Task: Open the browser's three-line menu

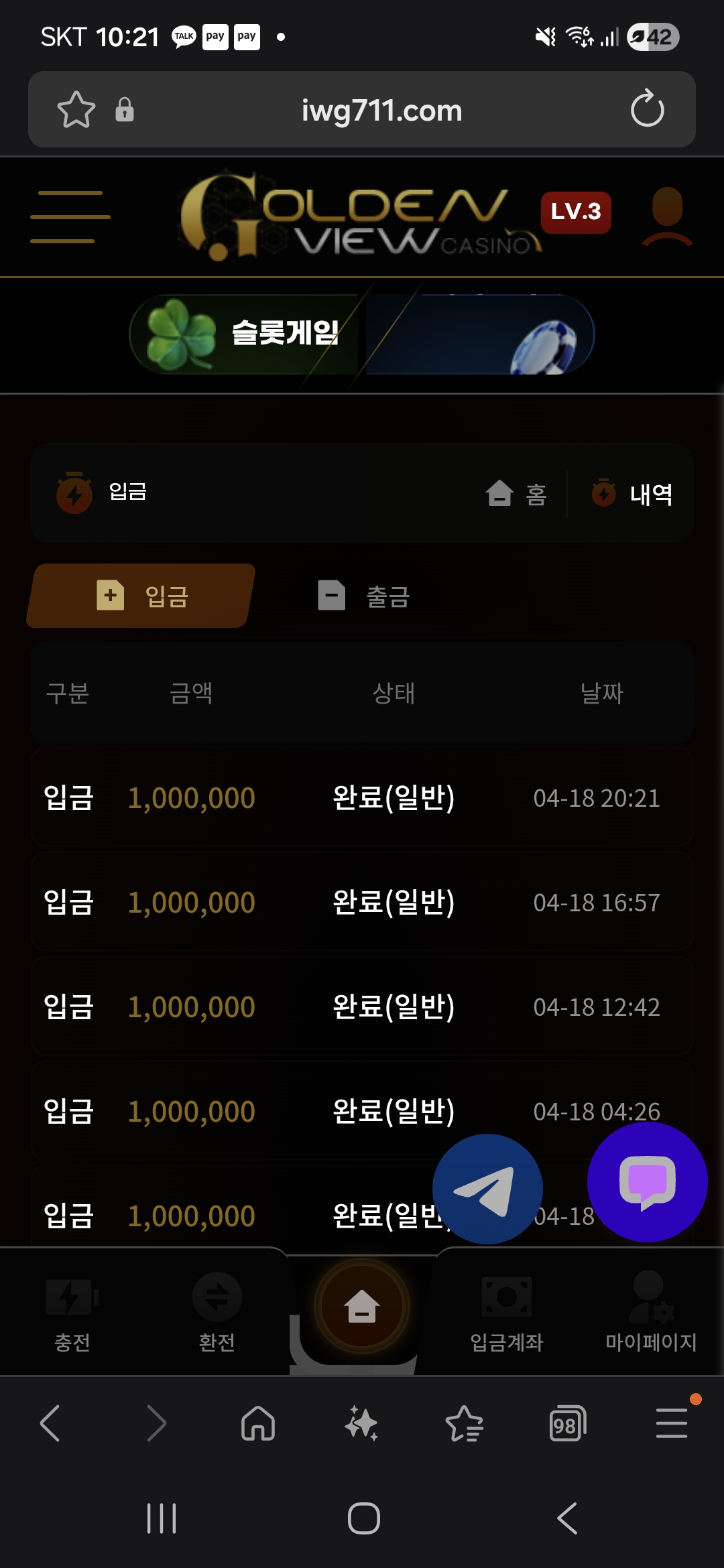Action: pyautogui.click(x=671, y=1423)
